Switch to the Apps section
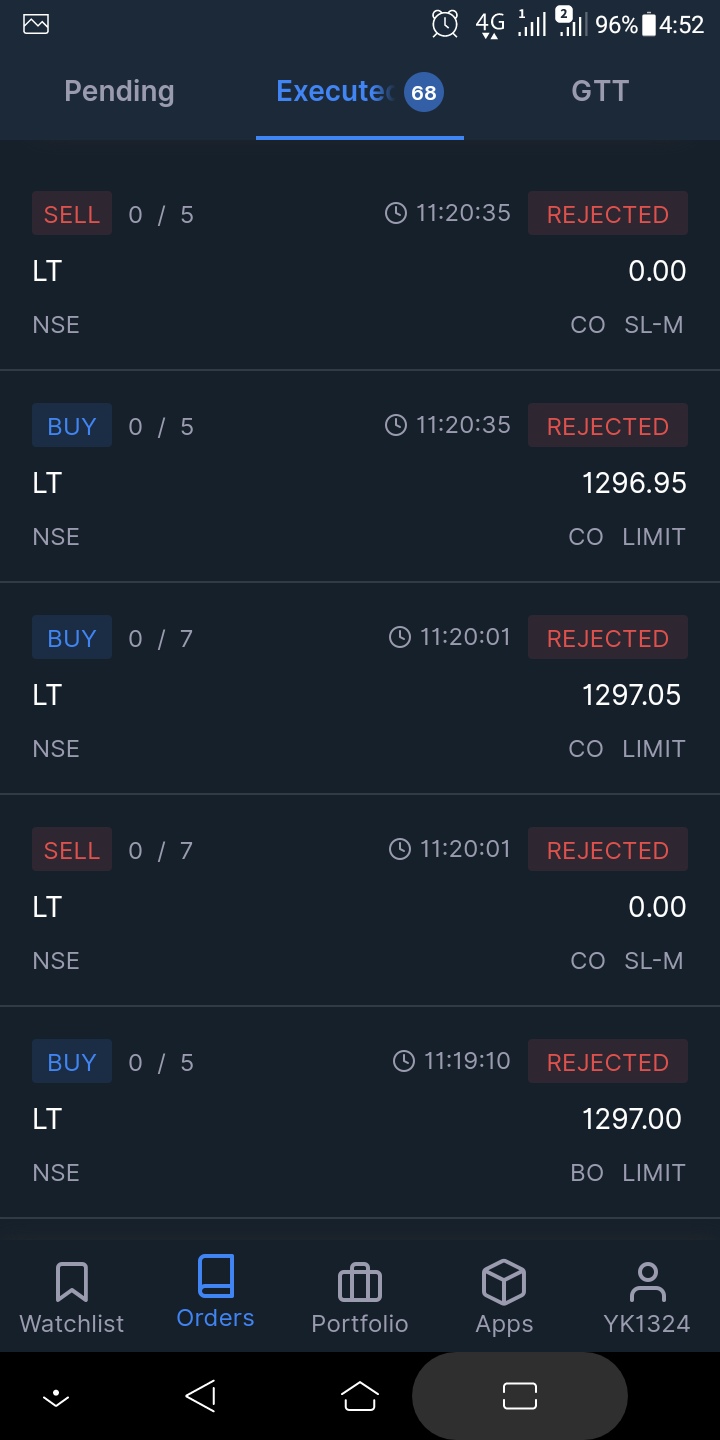 click(x=504, y=1297)
